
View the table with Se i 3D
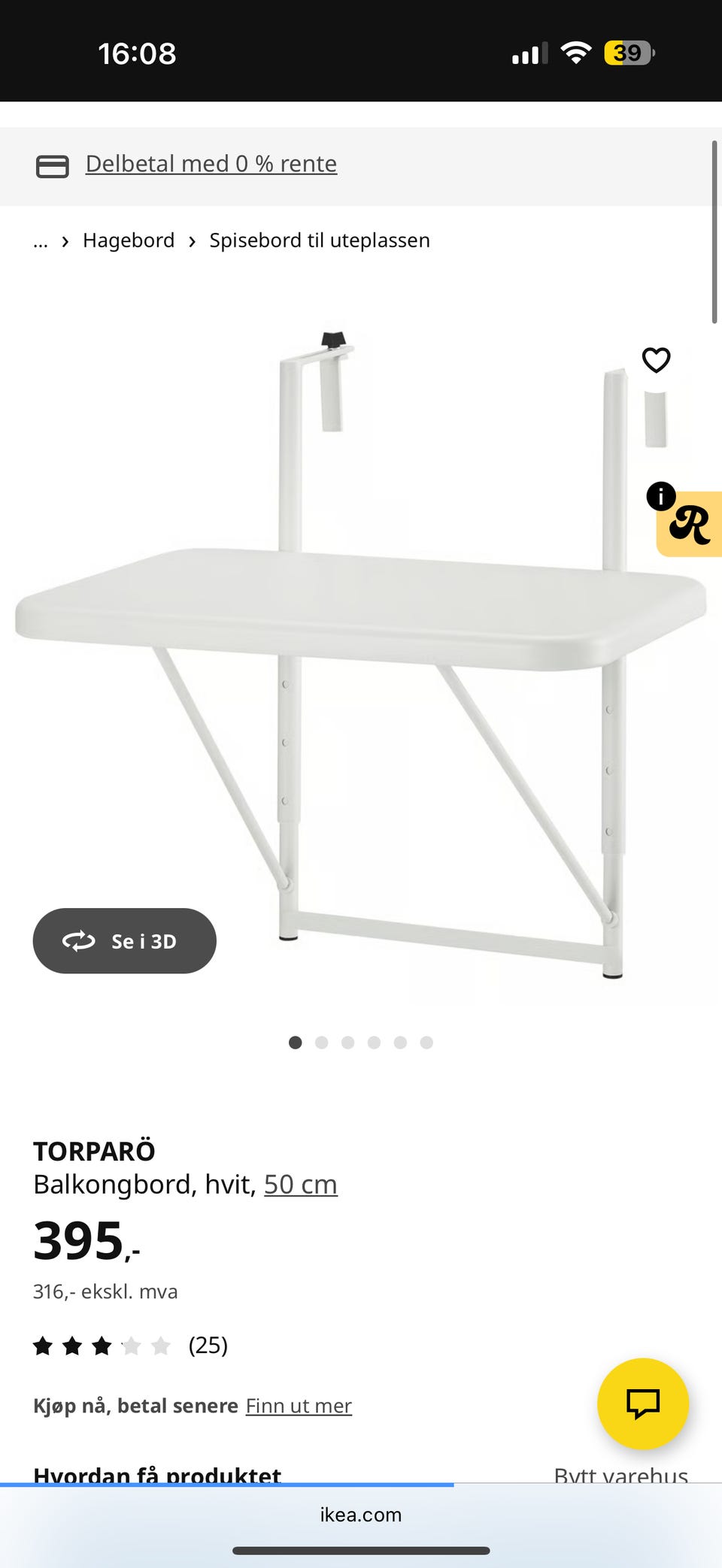125,941
